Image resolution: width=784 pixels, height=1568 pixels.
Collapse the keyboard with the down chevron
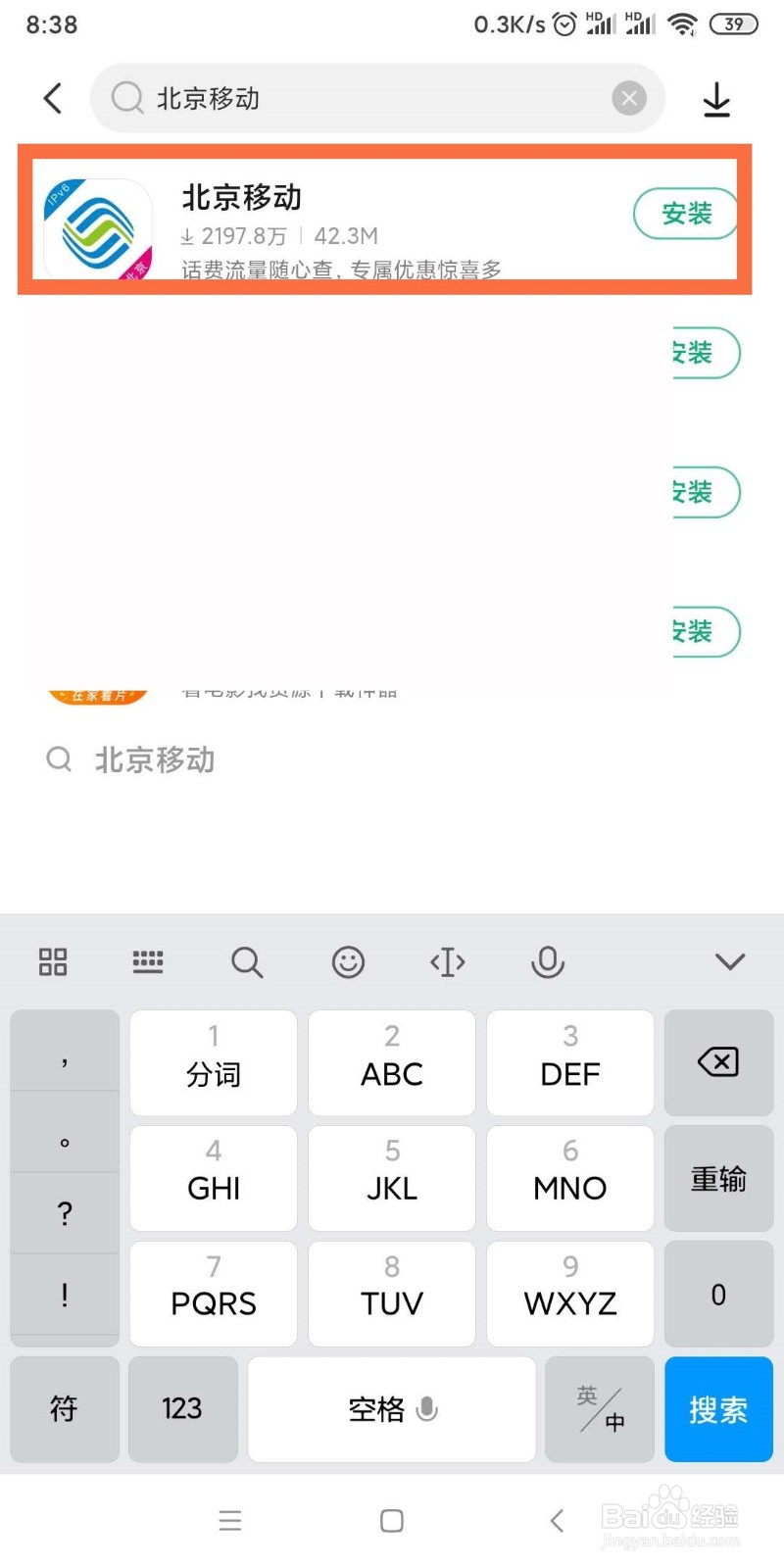(730, 962)
